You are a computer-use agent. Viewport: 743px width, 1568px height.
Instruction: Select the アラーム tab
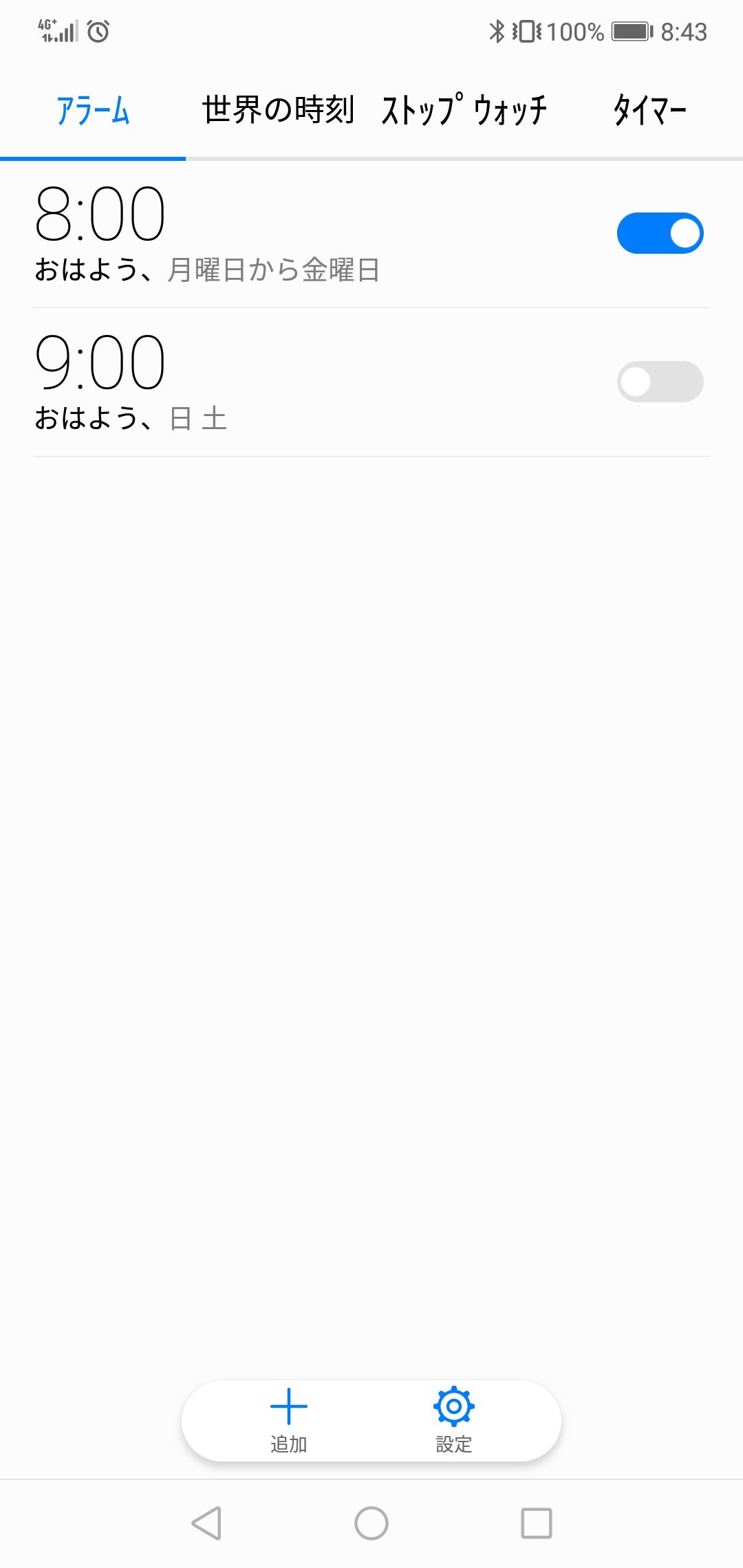pyautogui.click(x=93, y=110)
